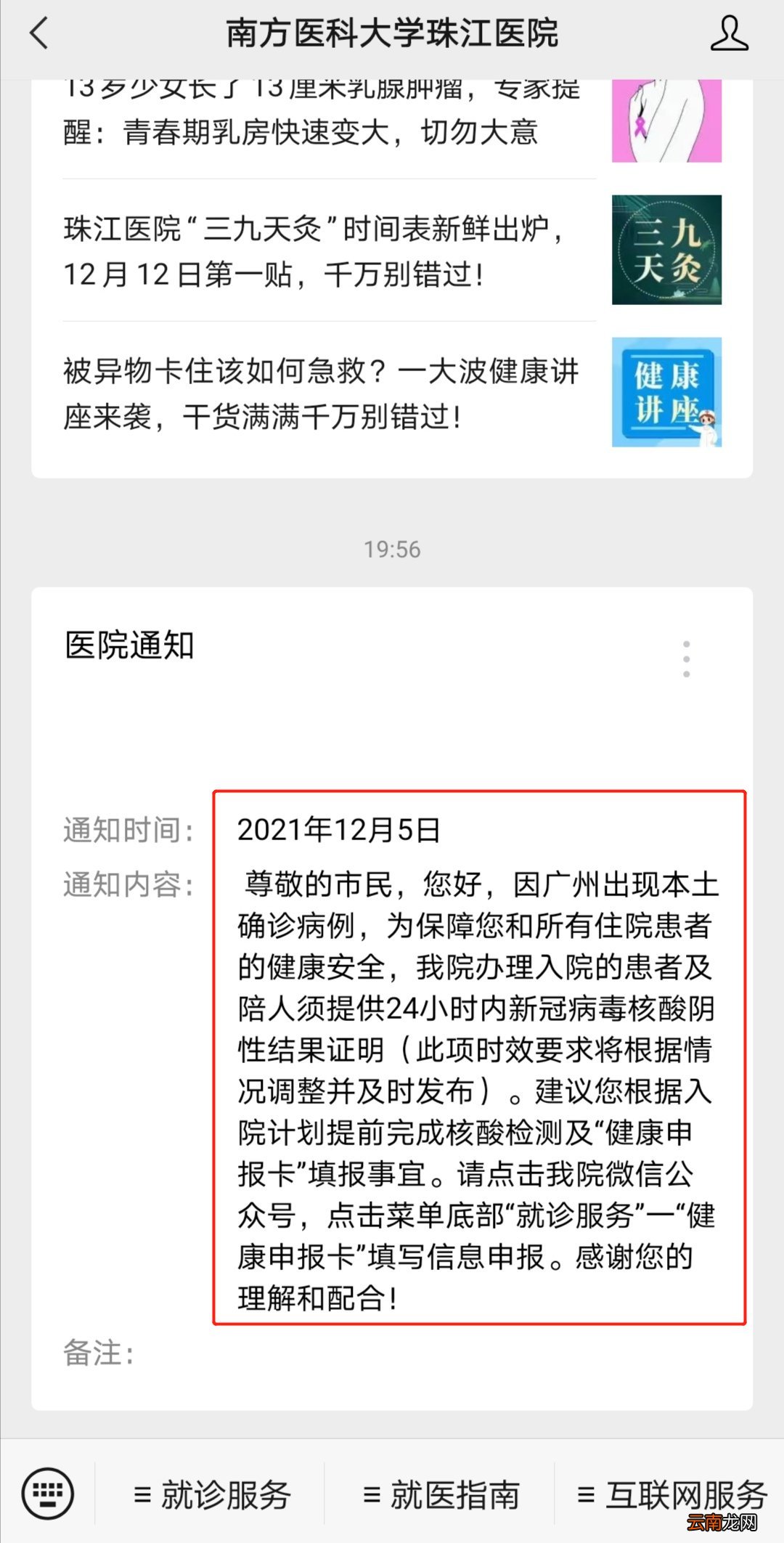
Task: Open the three-dot menu on 医院通知 card
Action: [686, 657]
